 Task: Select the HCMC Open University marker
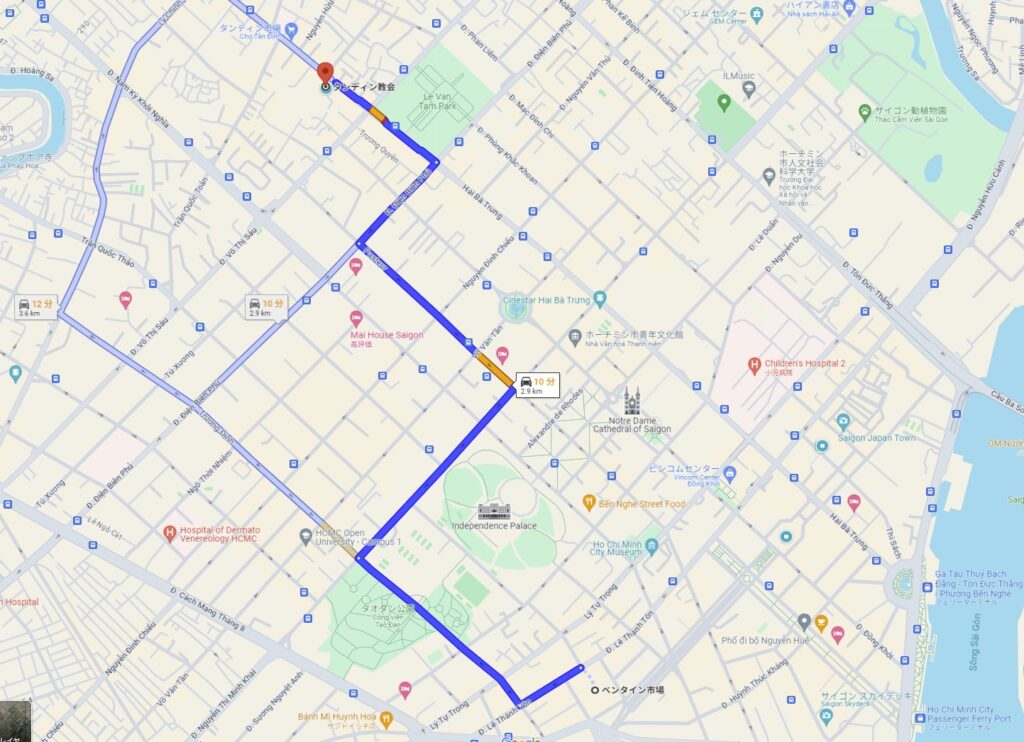(x=306, y=537)
